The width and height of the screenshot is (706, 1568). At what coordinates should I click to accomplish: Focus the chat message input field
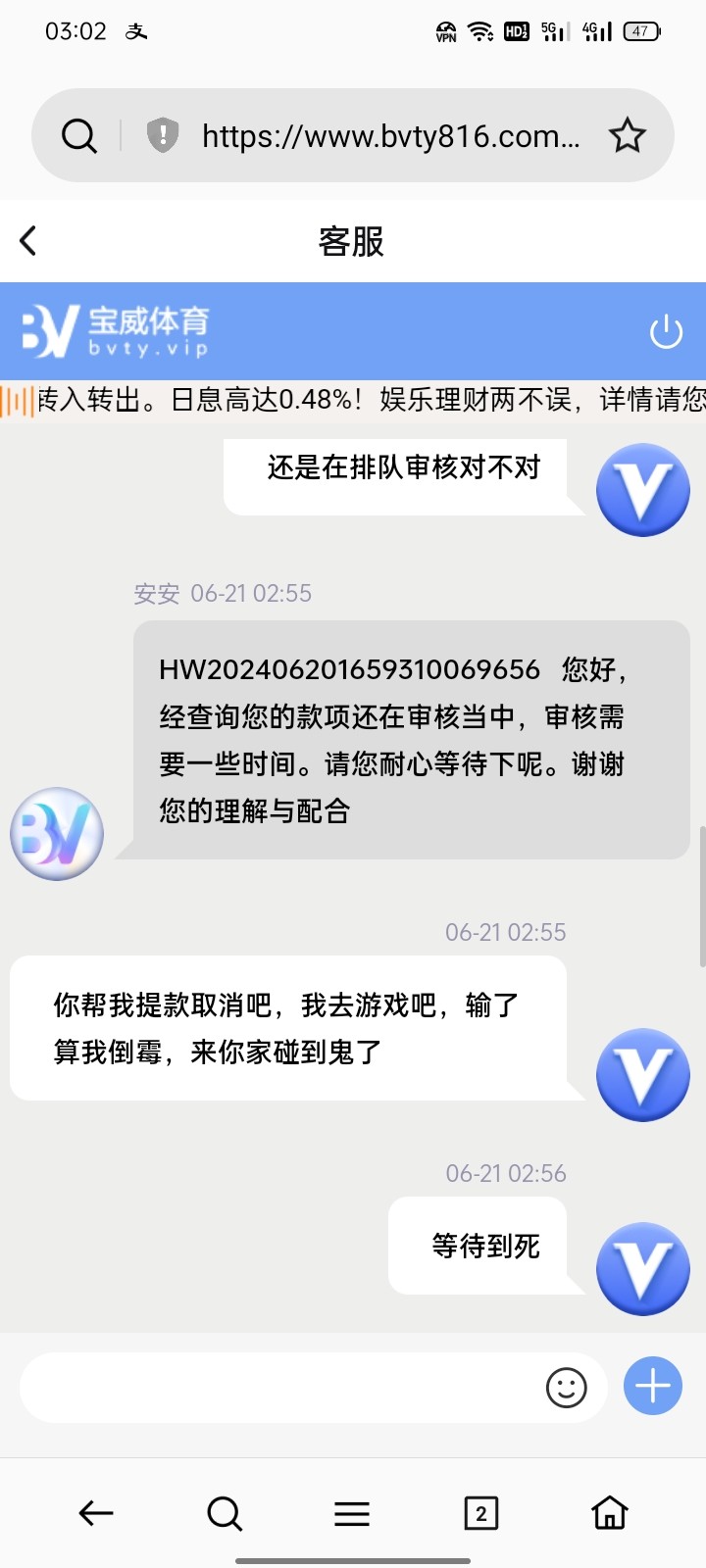tap(279, 1387)
